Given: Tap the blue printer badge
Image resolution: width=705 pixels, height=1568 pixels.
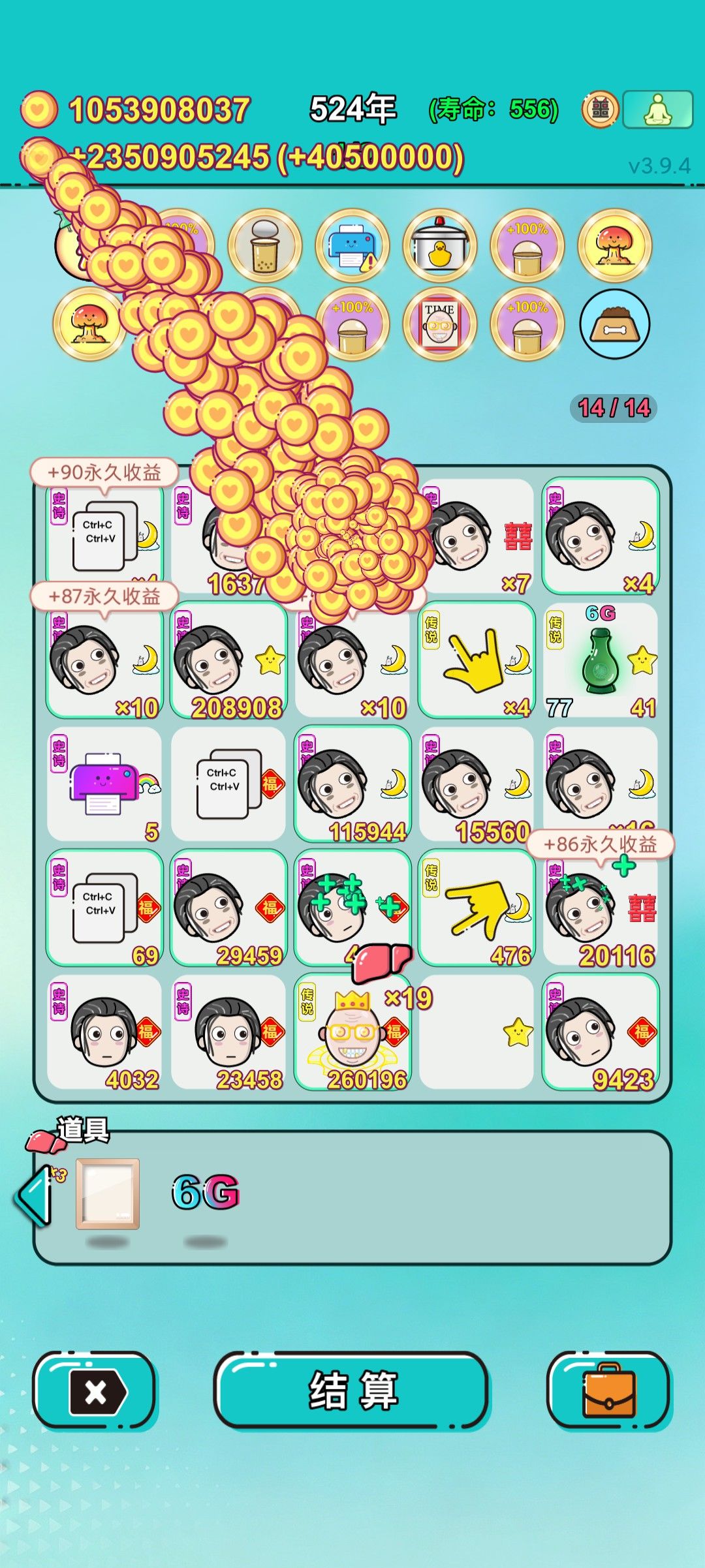Looking at the screenshot, I should [x=352, y=245].
